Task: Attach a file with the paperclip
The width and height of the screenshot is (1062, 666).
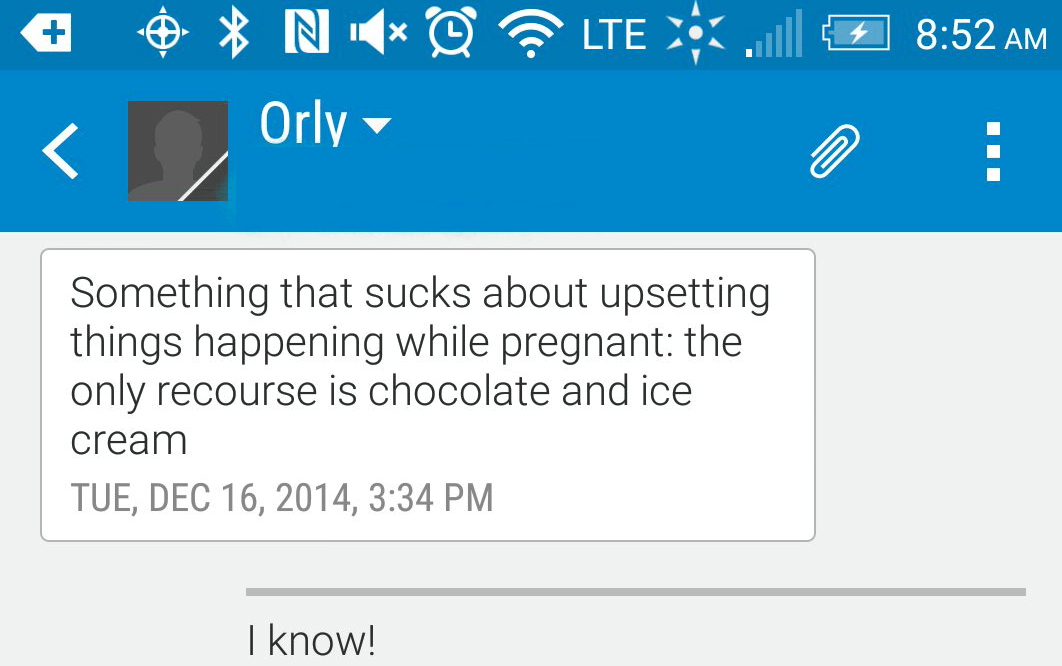Action: coord(834,152)
